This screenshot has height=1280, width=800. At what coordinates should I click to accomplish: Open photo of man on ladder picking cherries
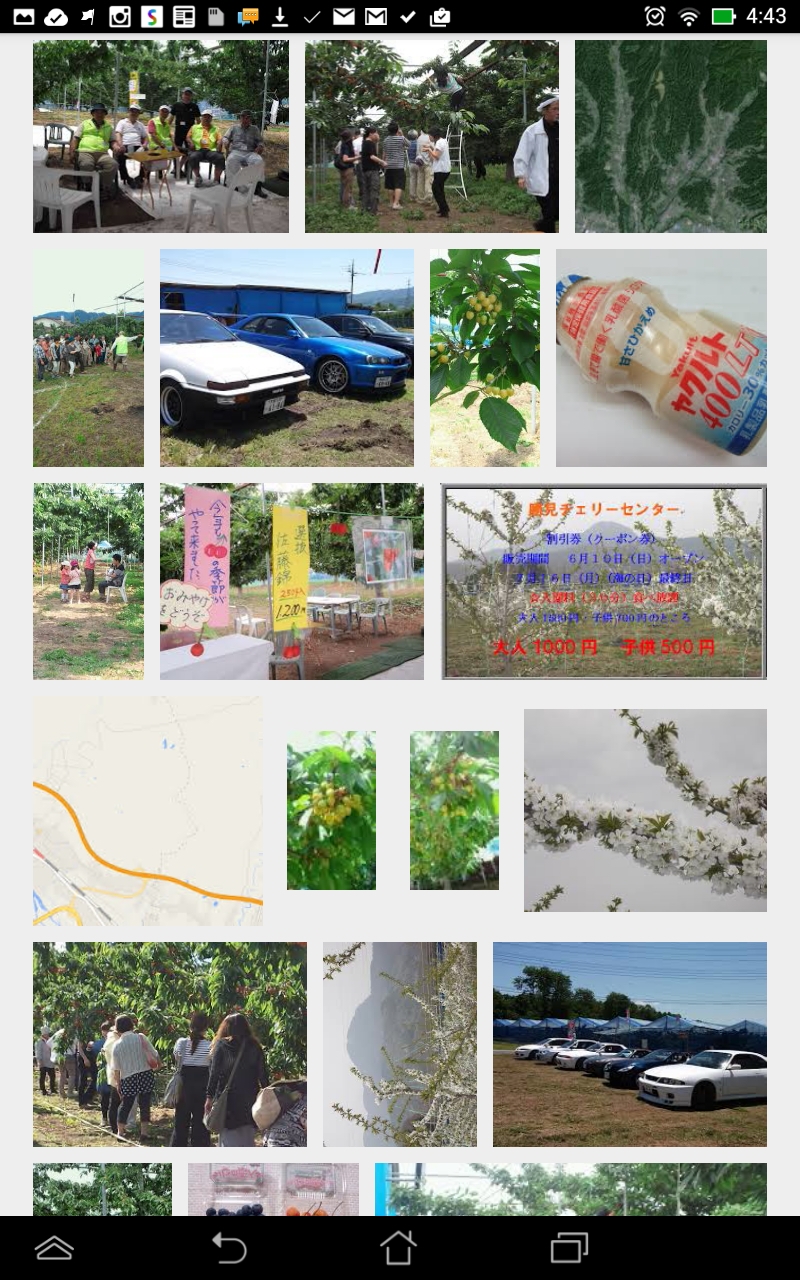431,136
